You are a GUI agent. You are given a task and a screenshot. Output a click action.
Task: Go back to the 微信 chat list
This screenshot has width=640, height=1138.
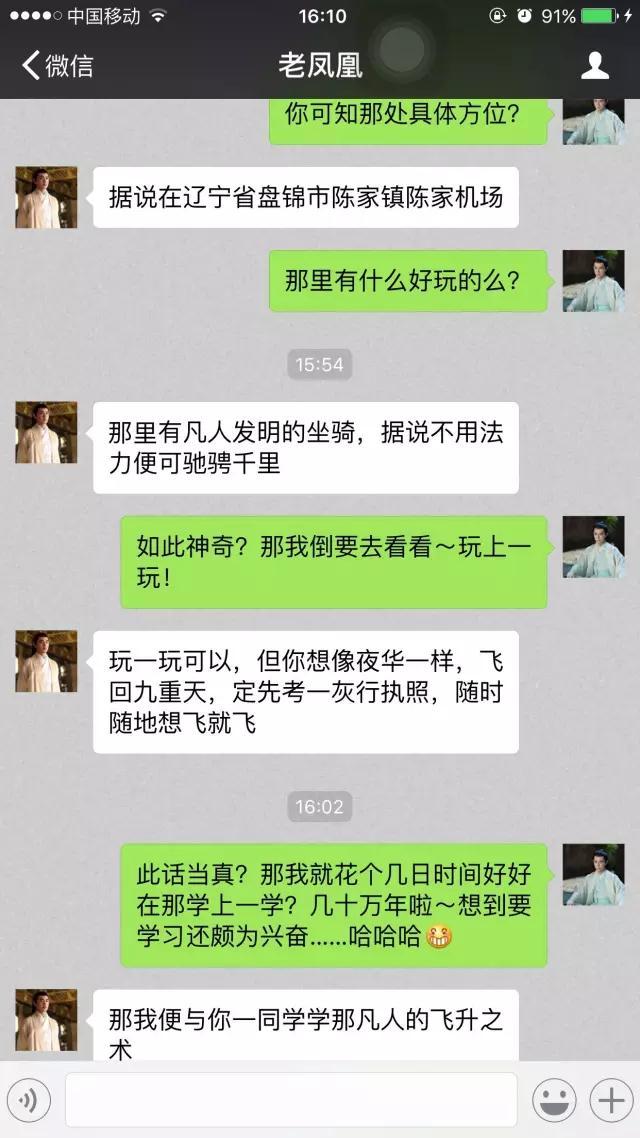click(58, 65)
